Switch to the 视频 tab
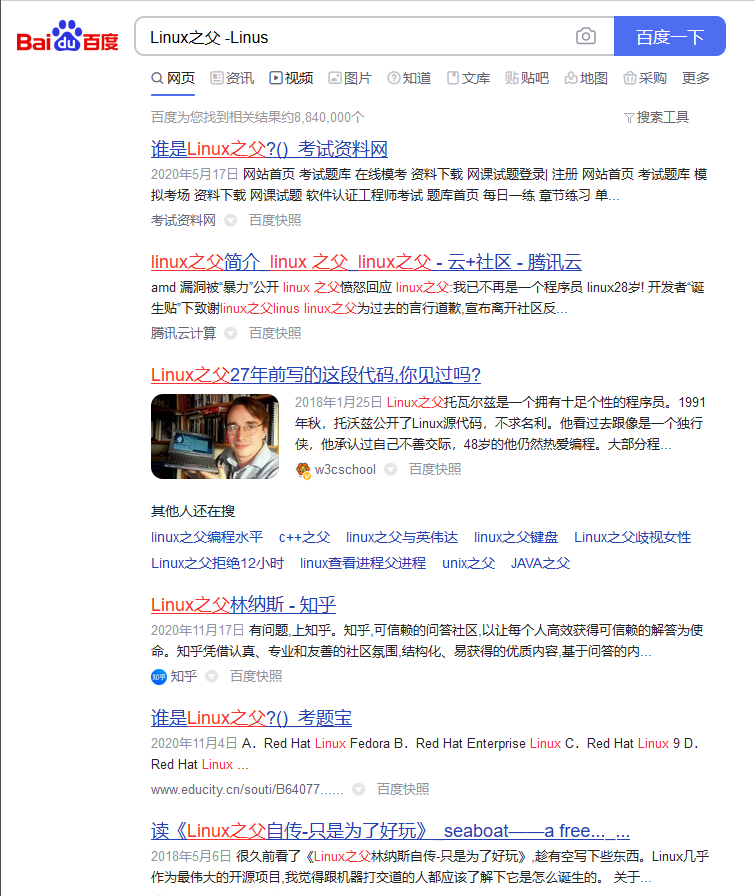Viewport: 755px width, 896px height. tap(291, 78)
